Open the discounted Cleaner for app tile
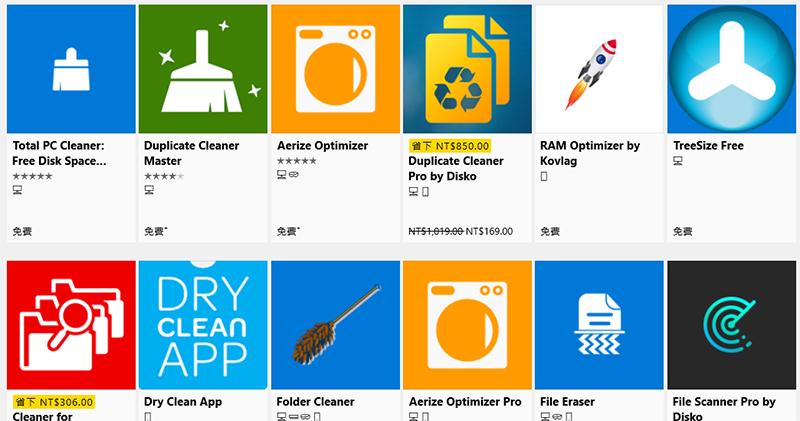Screen dimensions: 800x421 pyautogui.click(x=71, y=326)
